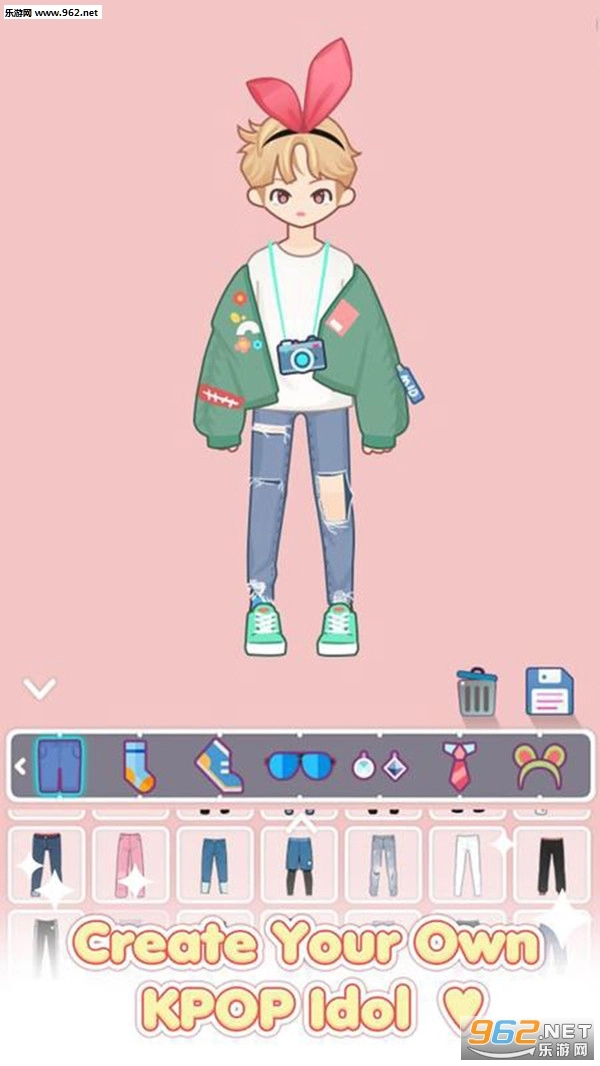Delete the outfit with the trash can
Viewport: 600px width, 1066px height.
pos(477,692)
